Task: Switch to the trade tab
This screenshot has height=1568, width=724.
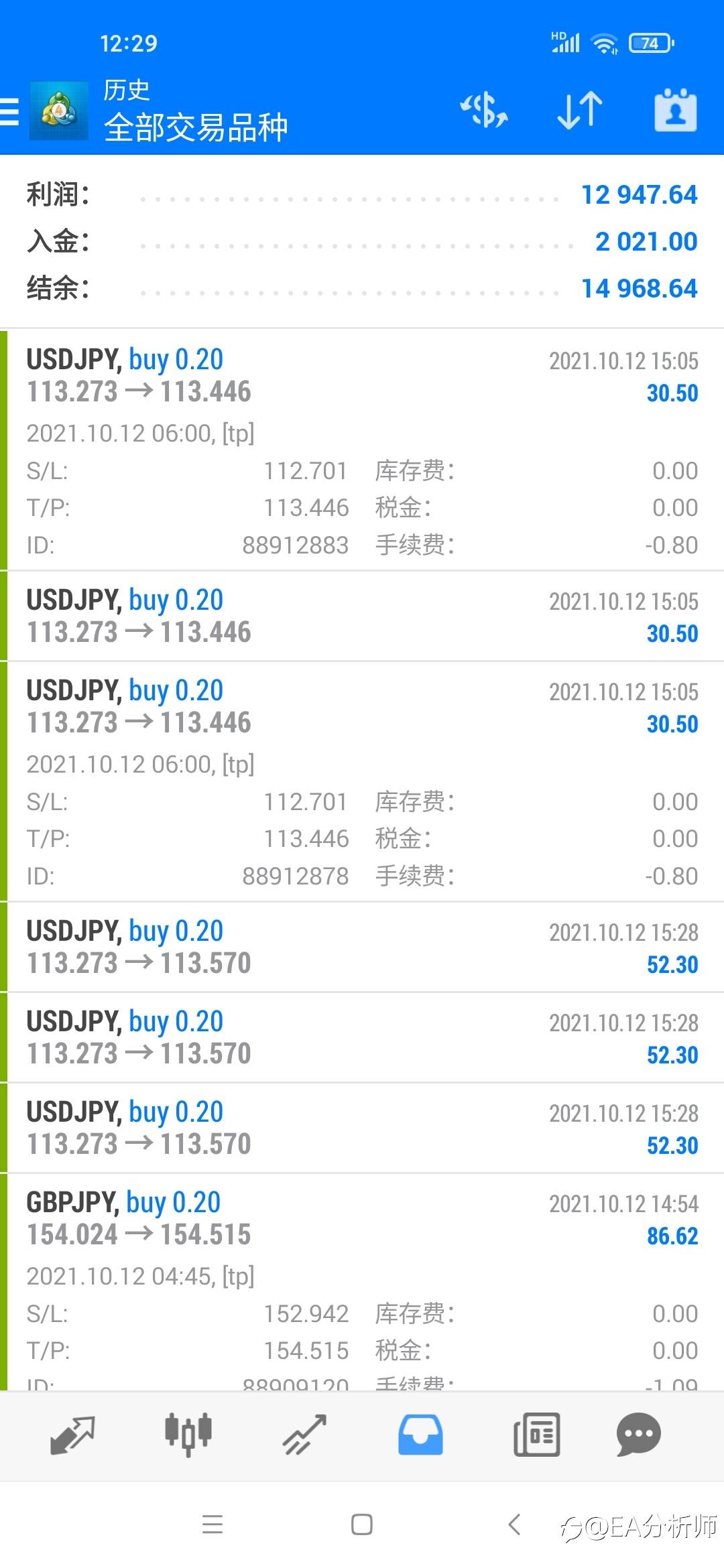Action: (x=304, y=1435)
